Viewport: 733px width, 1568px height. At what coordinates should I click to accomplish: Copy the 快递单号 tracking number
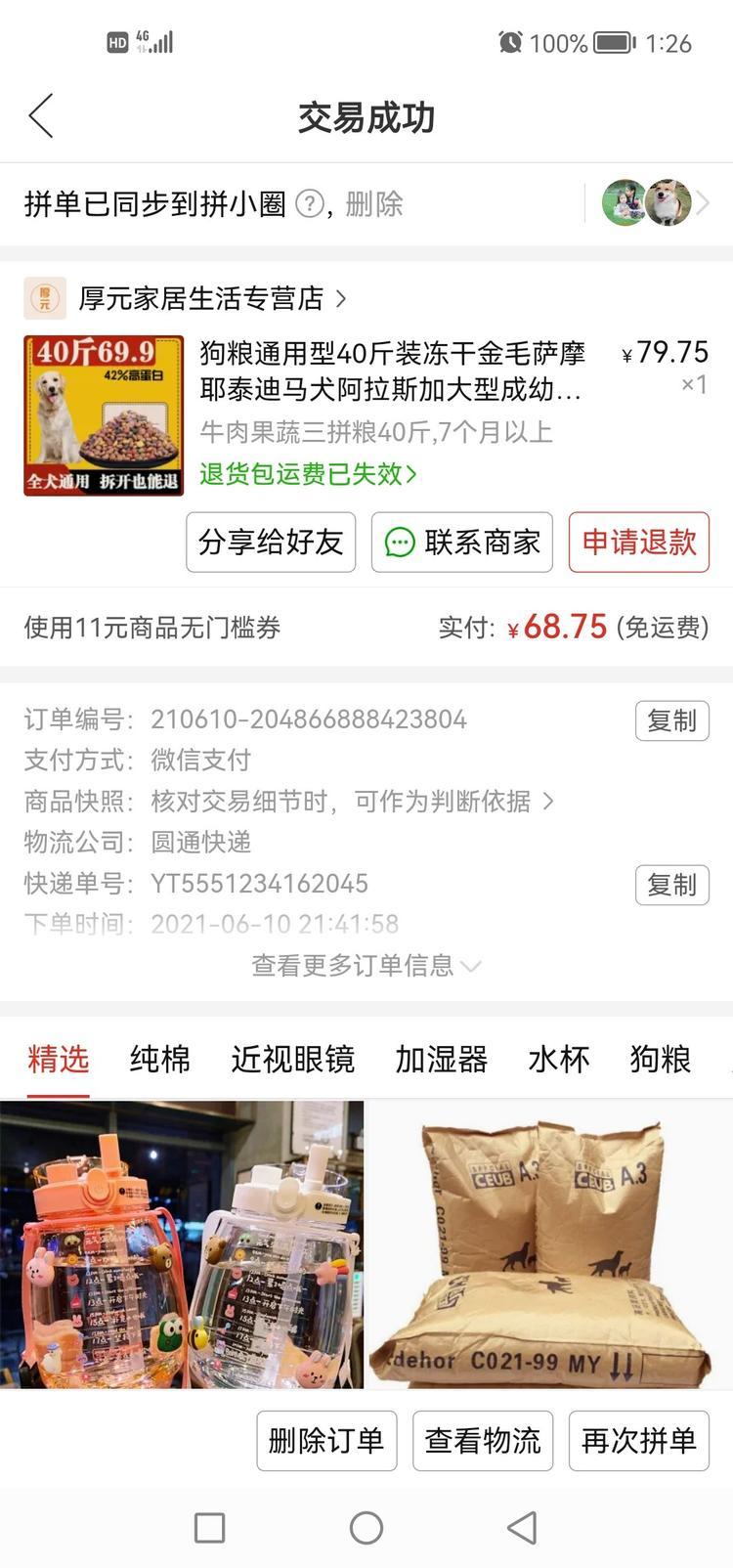(671, 885)
